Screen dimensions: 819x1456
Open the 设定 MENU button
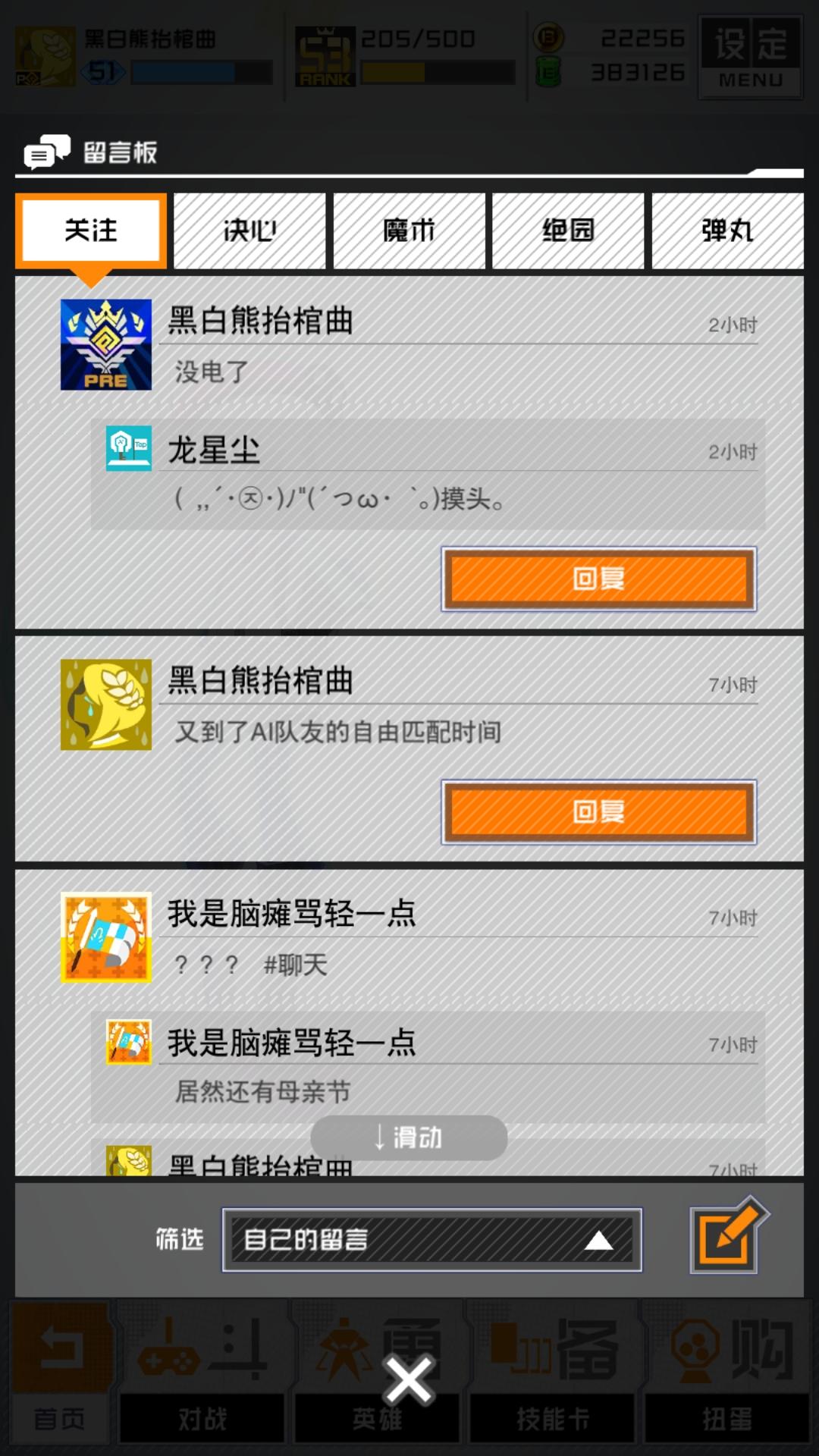749,55
